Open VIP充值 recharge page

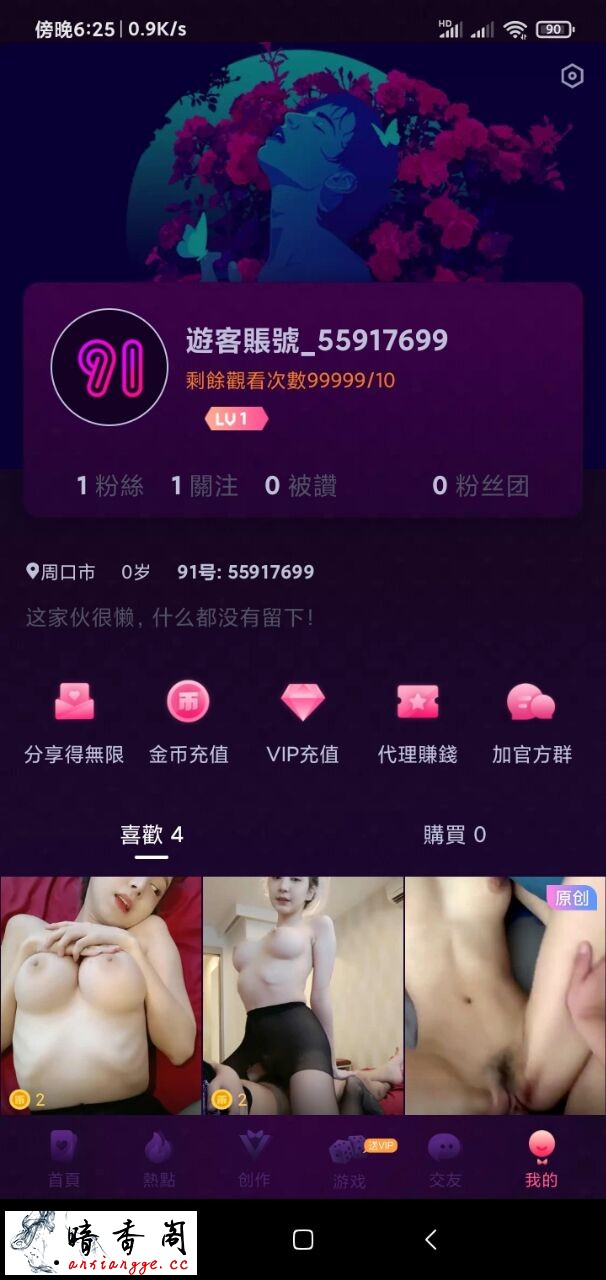click(302, 722)
